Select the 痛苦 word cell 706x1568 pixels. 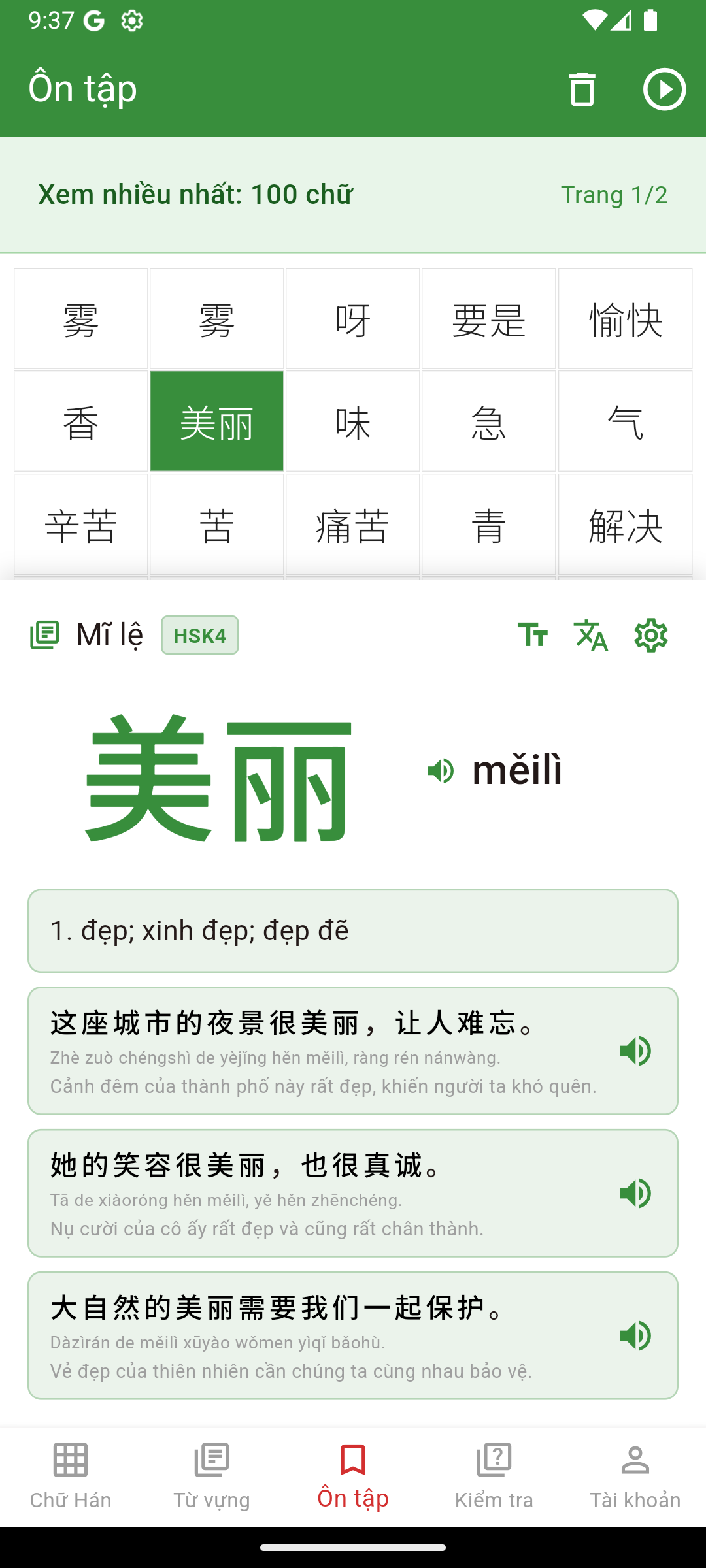(x=352, y=524)
